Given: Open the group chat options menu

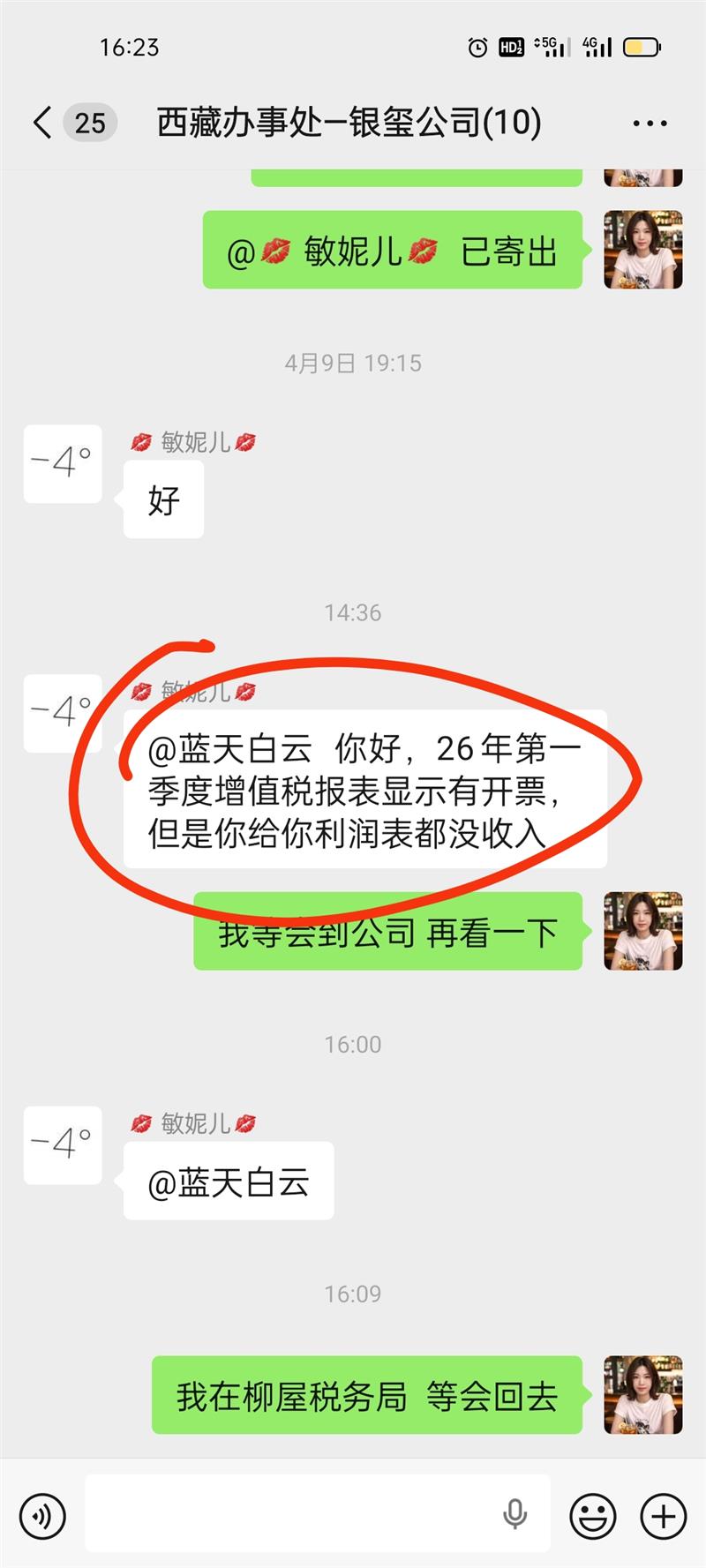Looking at the screenshot, I should (x=650, y=124).
